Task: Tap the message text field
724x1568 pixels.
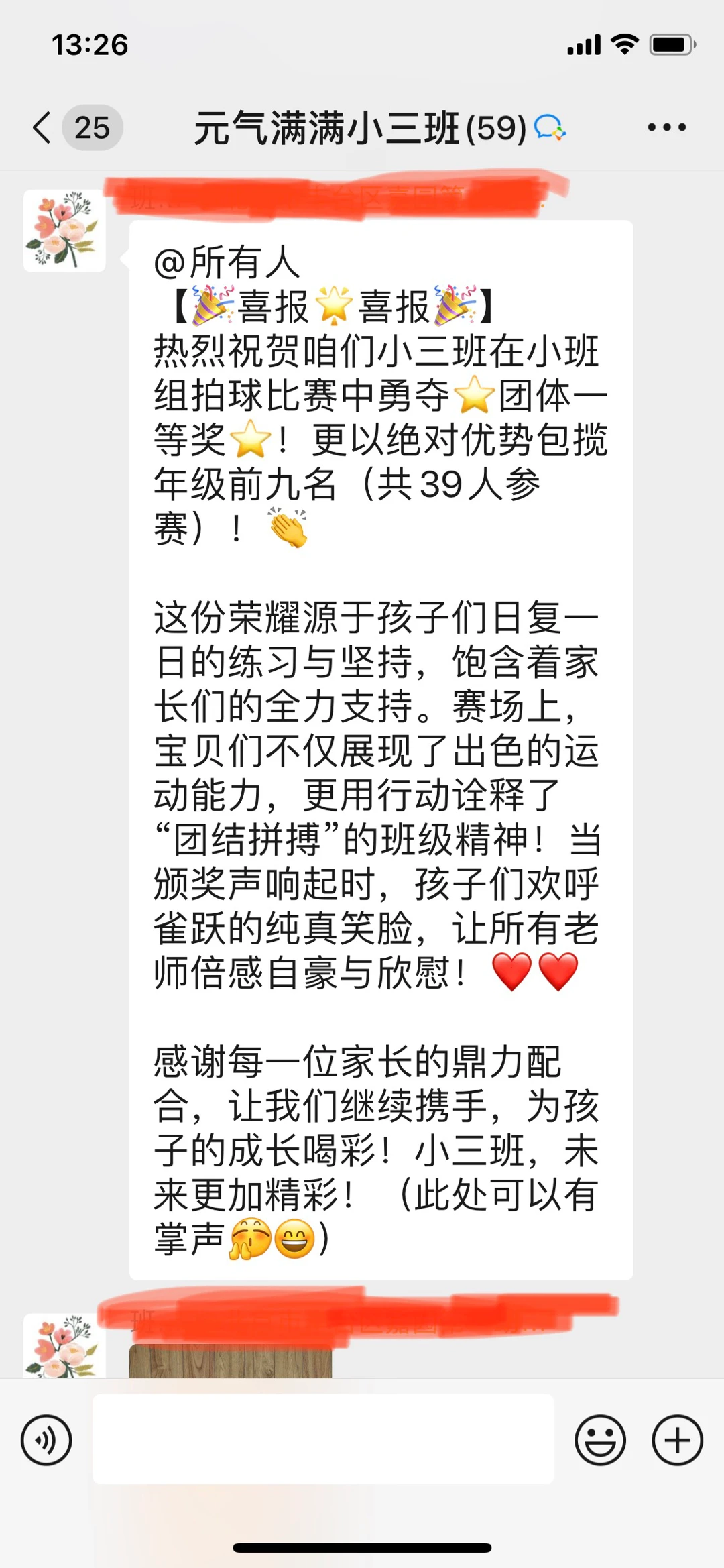Action: point(323,1439)
